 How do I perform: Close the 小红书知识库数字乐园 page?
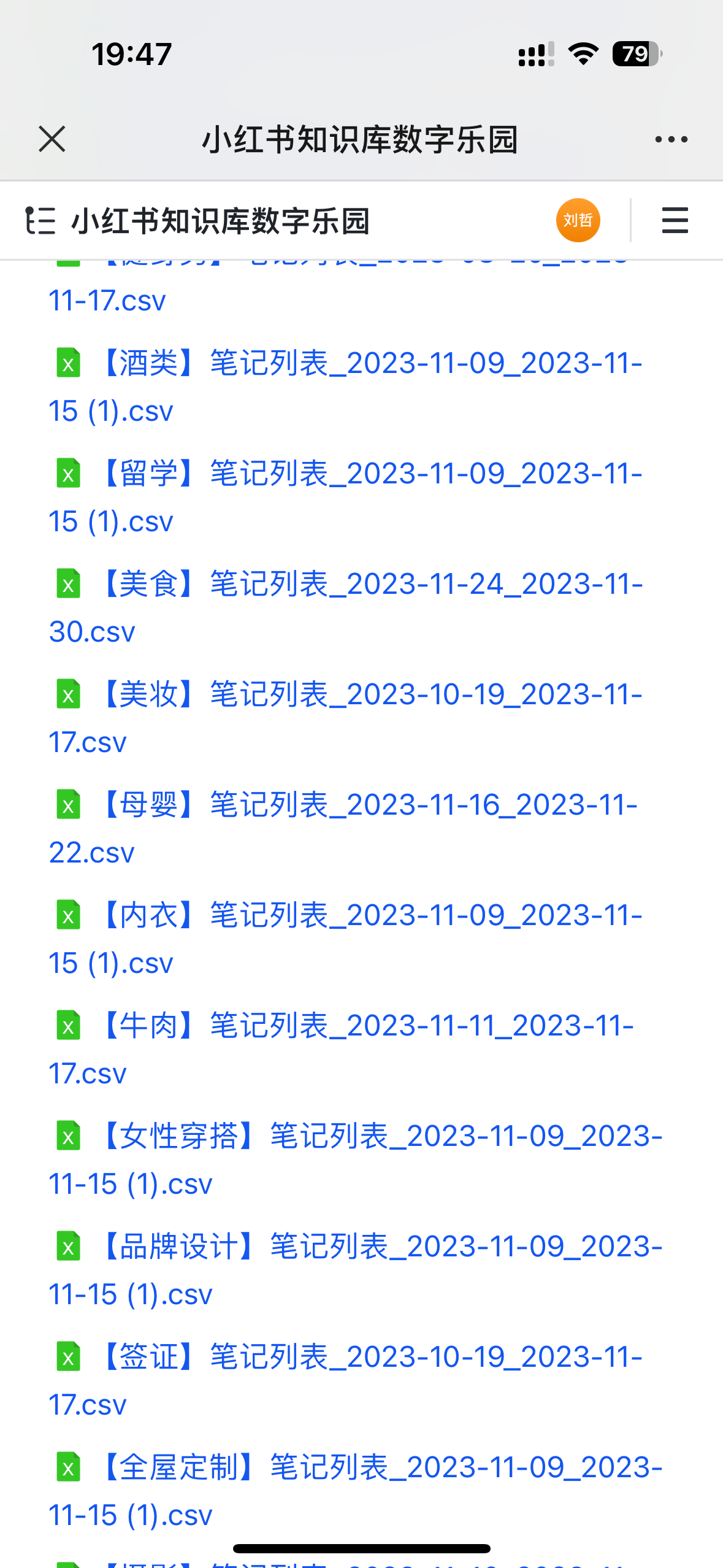click(52, 139)
